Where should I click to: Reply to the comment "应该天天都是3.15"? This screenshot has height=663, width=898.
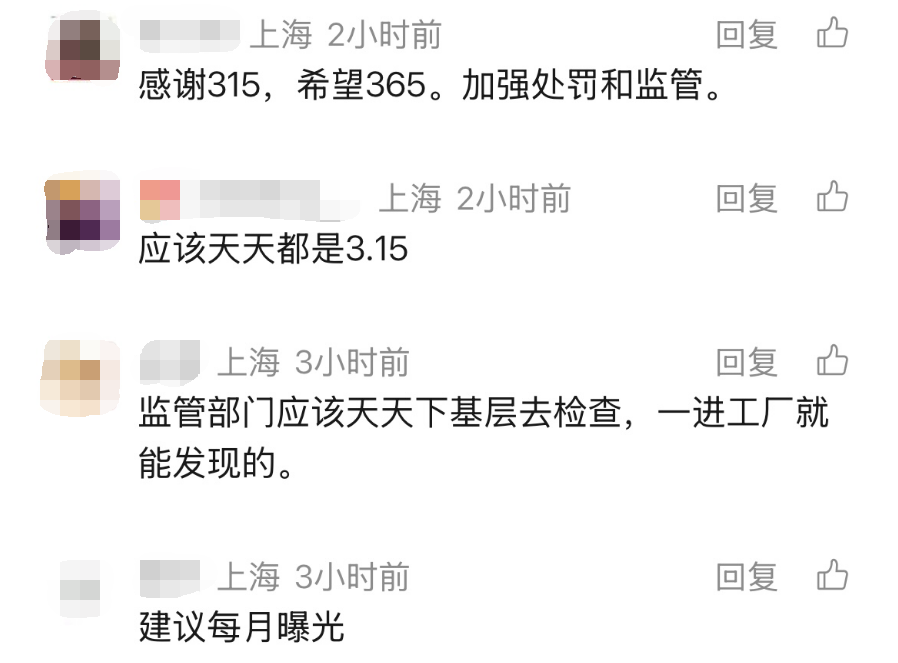coord(746,198)
